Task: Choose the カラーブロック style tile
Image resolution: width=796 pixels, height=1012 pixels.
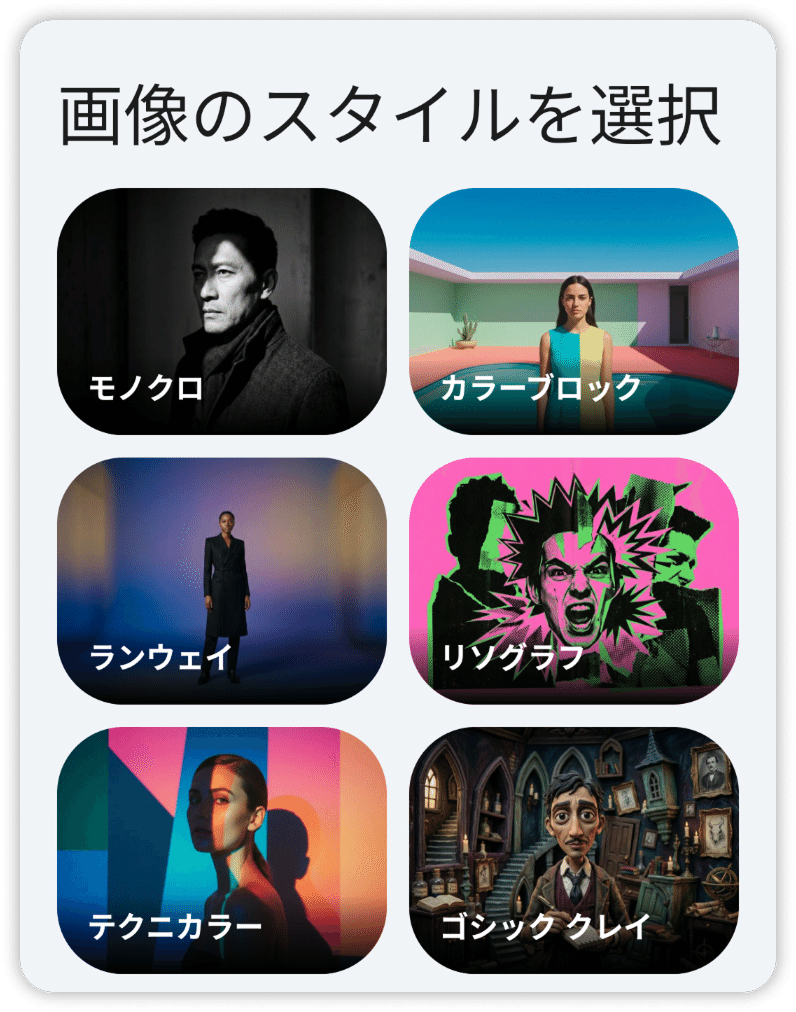Action: click(x=574, y=311)
